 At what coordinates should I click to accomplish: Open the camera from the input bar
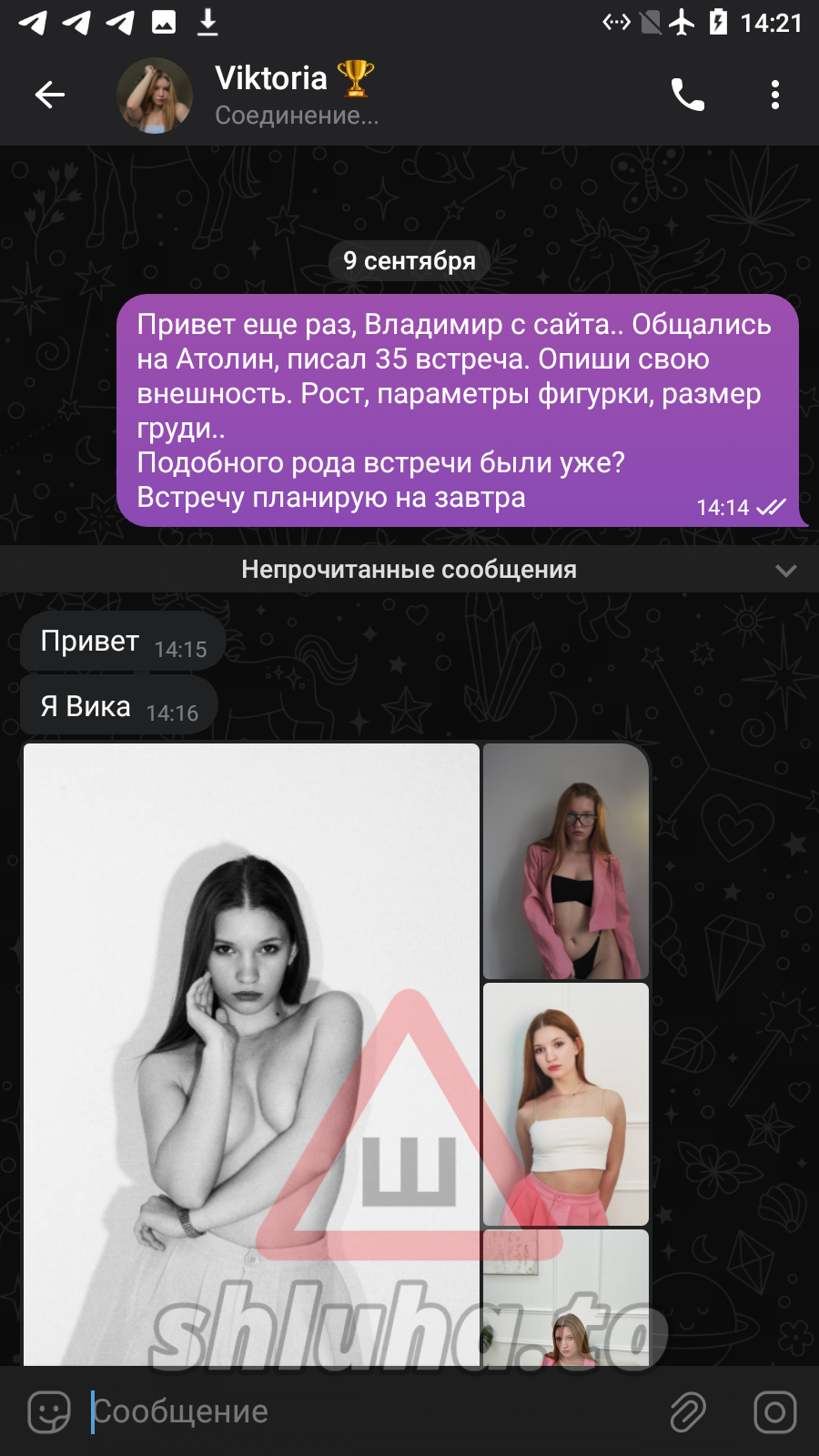[774, 1411]
